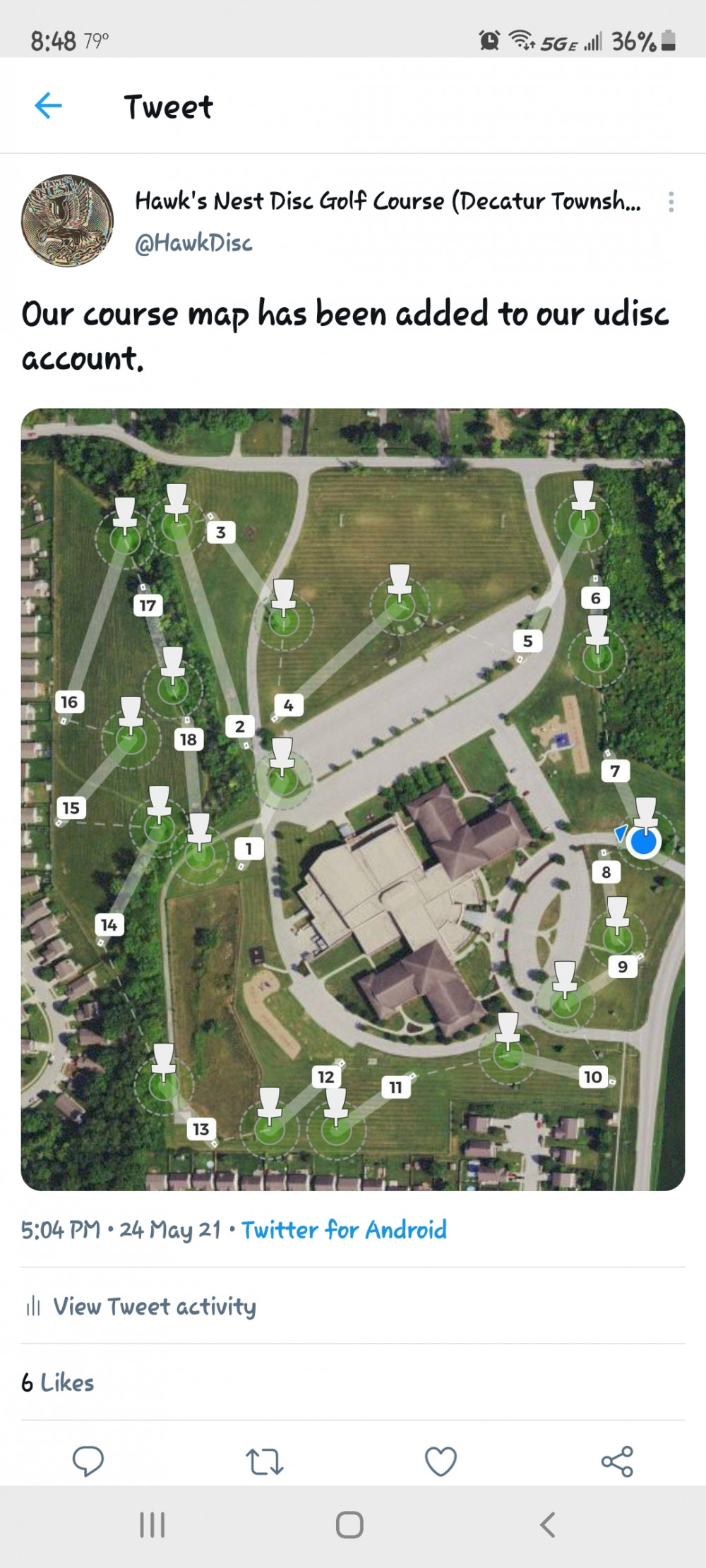
Task: Retweet this tweet
Action: click(x=264, y=1461)
